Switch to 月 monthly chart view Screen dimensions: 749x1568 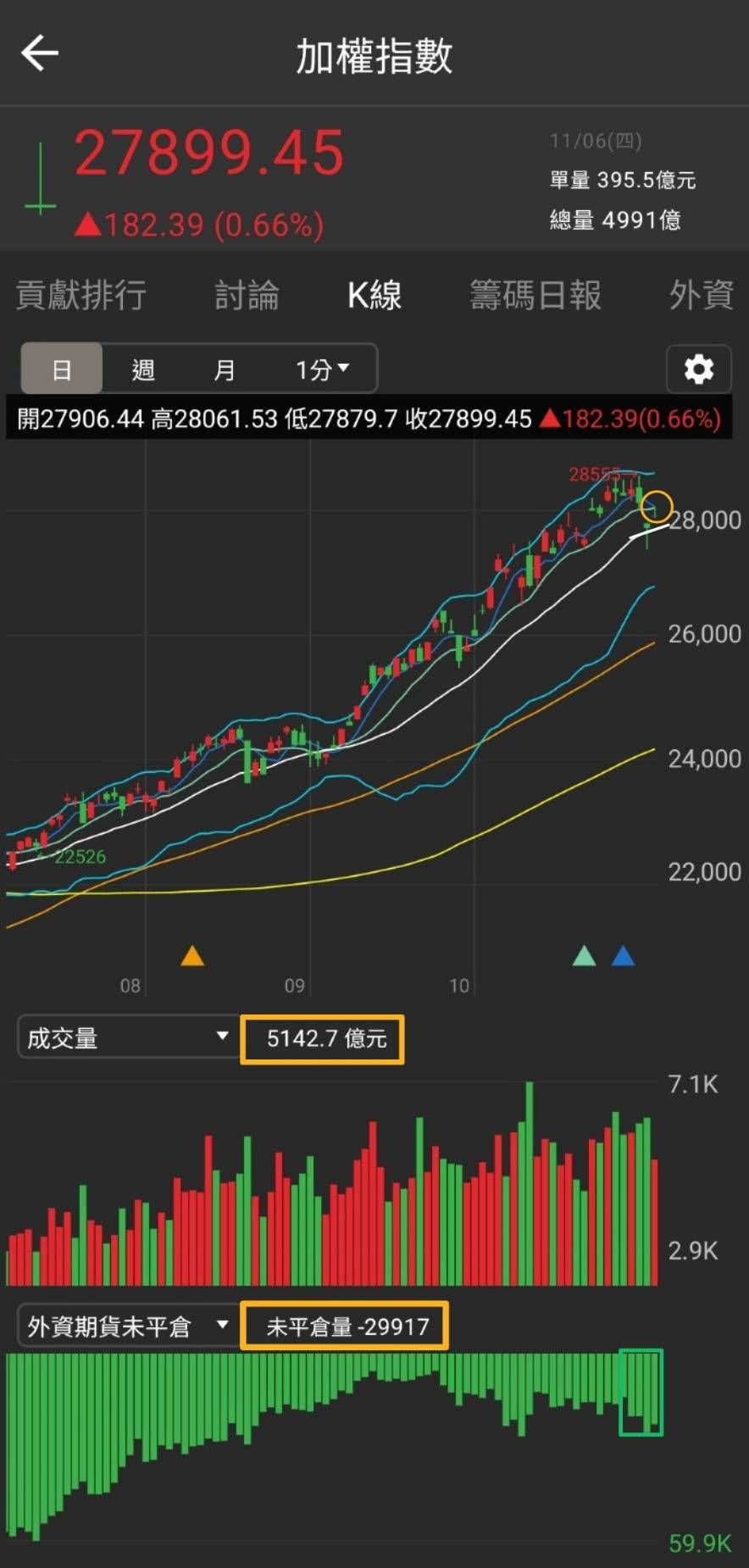click(x=225, y=369)
